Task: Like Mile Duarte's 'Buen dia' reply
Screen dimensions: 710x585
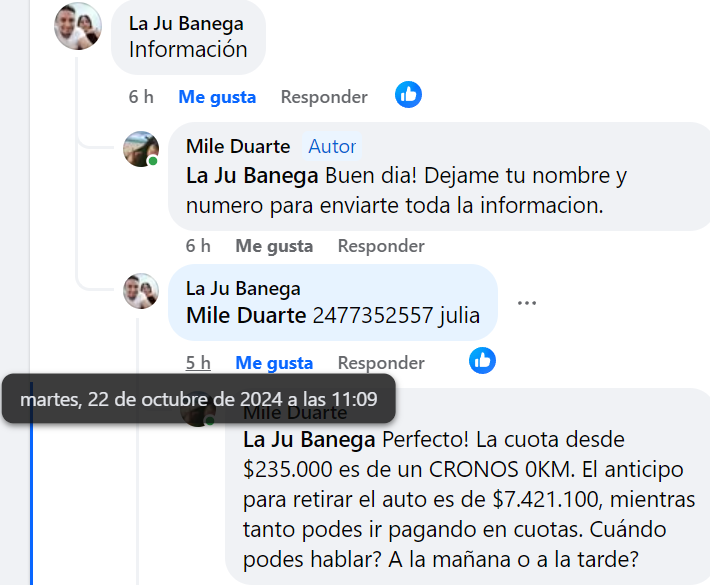Action: 274,246
